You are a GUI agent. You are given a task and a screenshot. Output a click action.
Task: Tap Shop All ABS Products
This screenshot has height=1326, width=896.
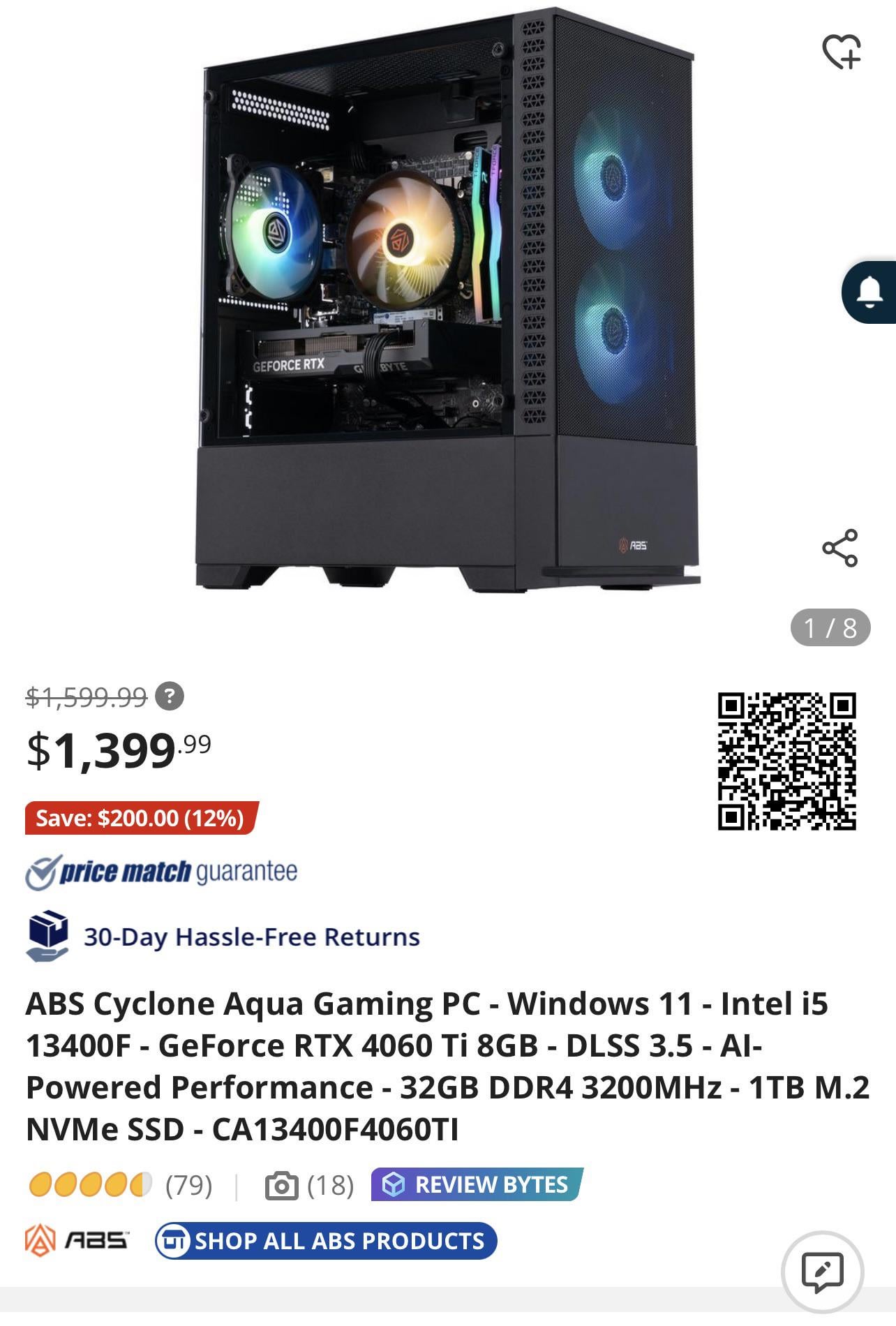[326, 1240]
